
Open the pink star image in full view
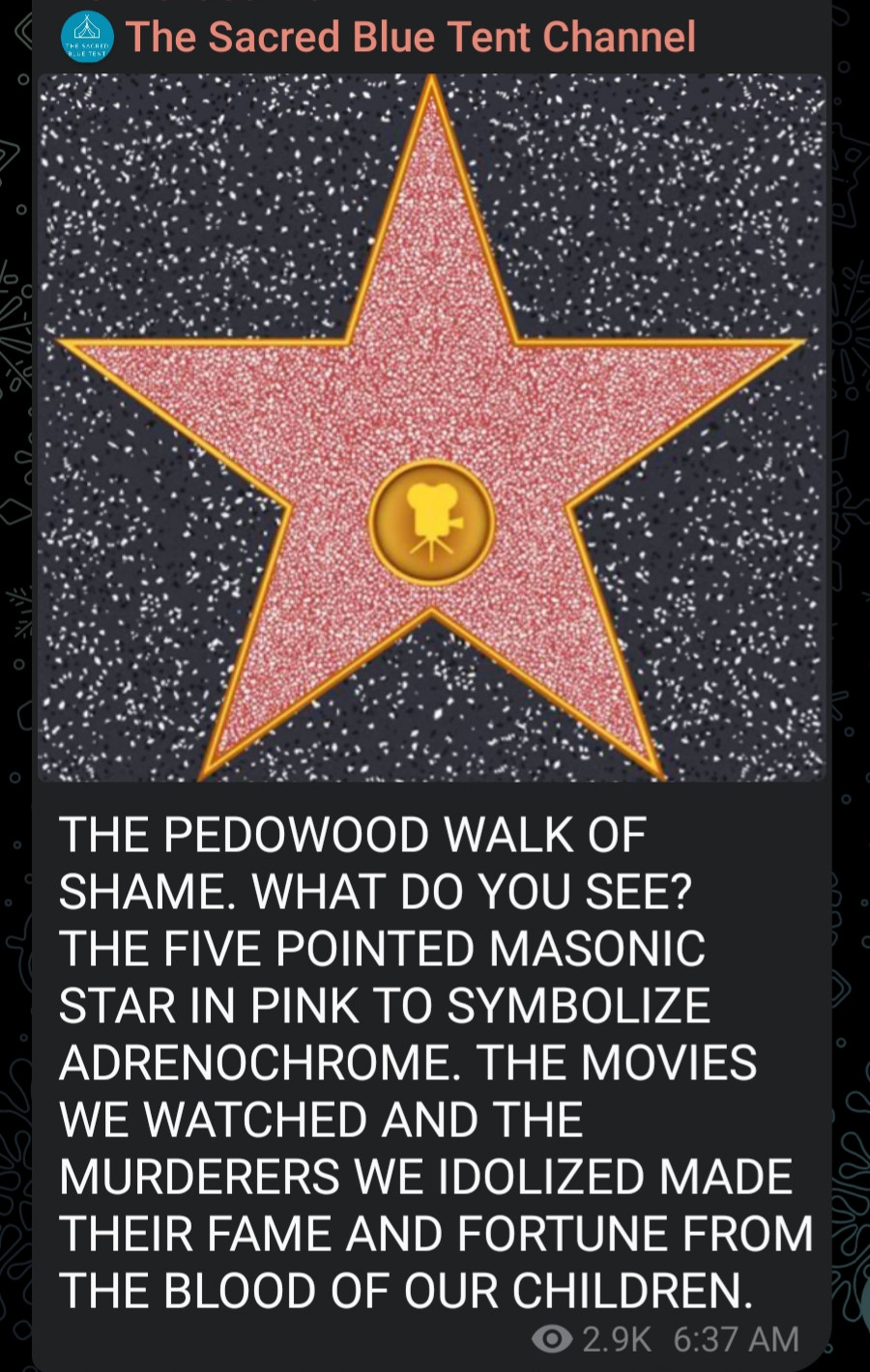[431, 427]
